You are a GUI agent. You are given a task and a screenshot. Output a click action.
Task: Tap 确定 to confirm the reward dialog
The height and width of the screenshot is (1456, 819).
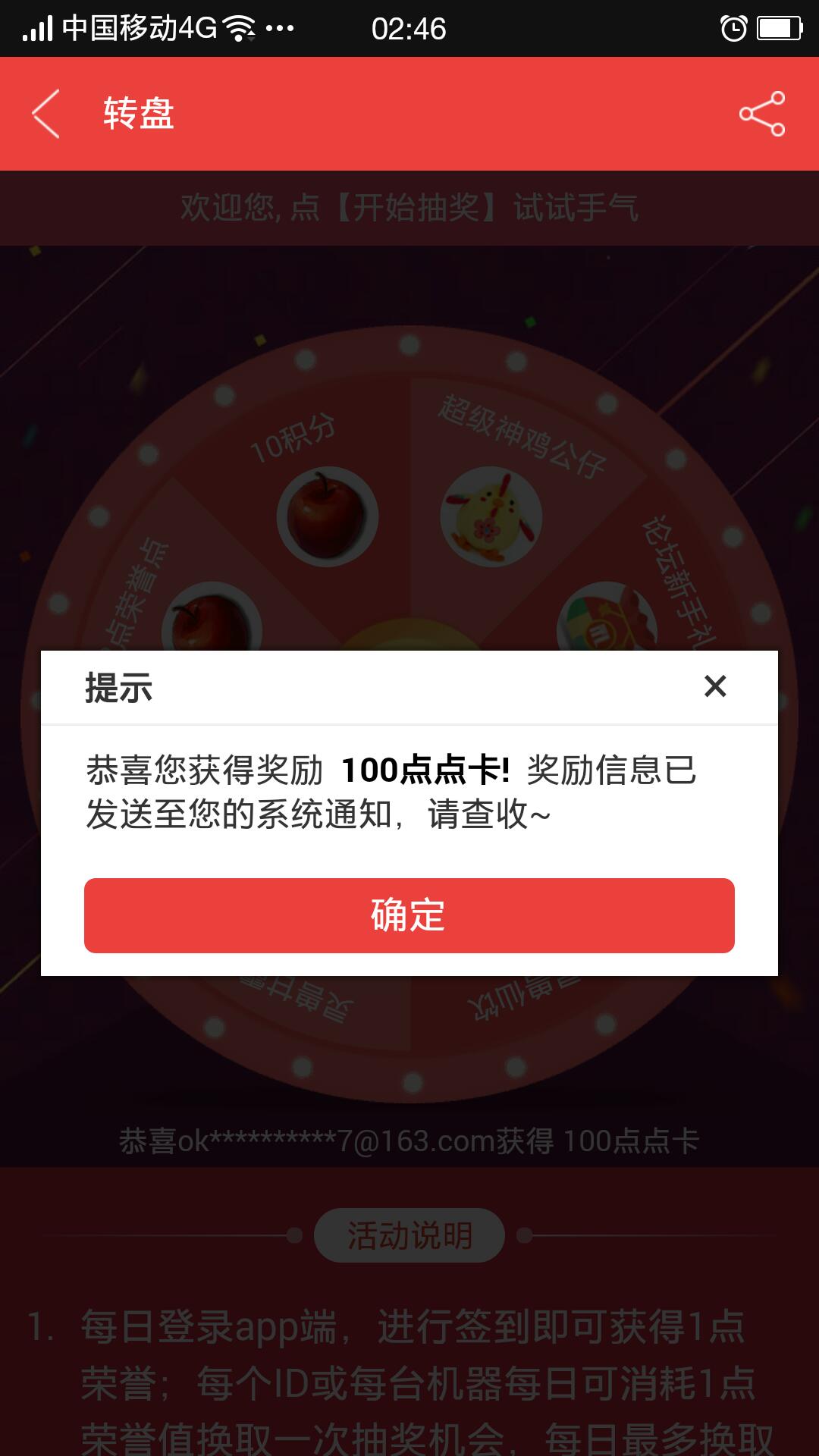coord(409,915)
